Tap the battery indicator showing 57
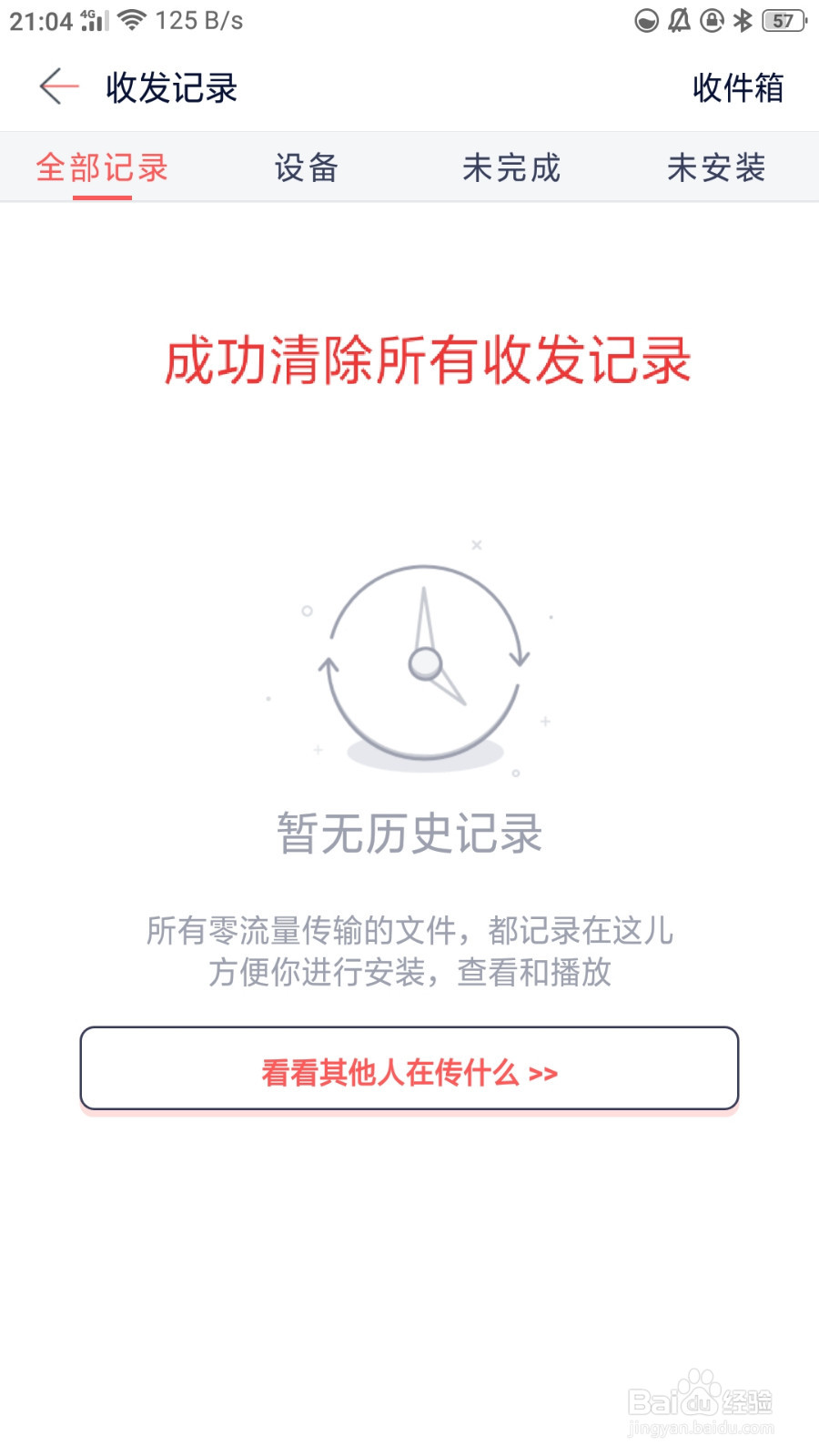The width and height of the screenshot is (819, 1456). (781, 18)
